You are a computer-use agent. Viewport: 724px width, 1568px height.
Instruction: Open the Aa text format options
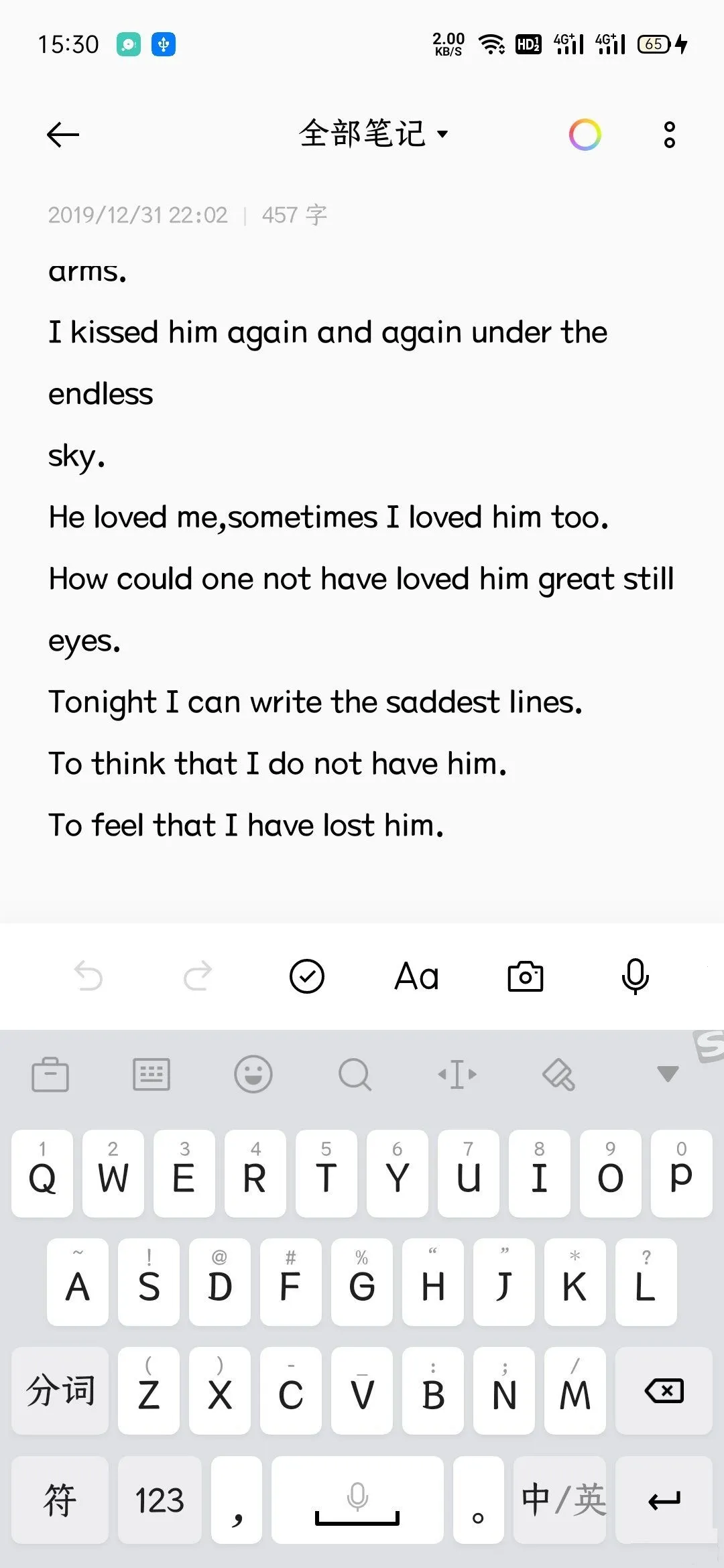[x=416, y=976]
